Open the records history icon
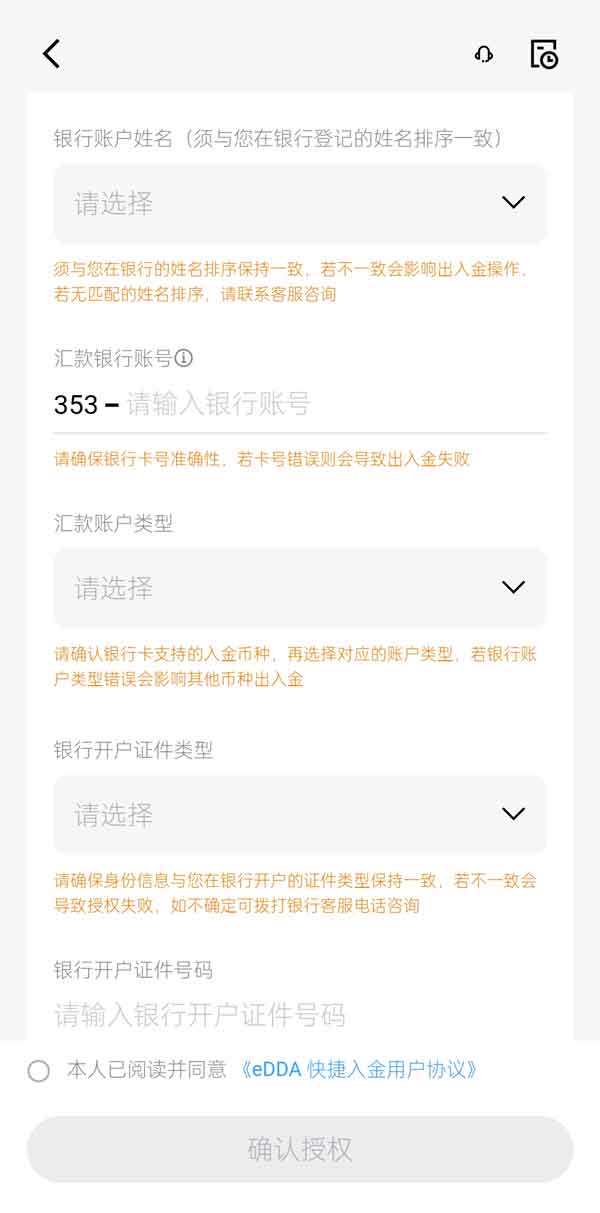The width and height of the screenshot is (600, 1213). pyautogui.click(x=544, y=54)
